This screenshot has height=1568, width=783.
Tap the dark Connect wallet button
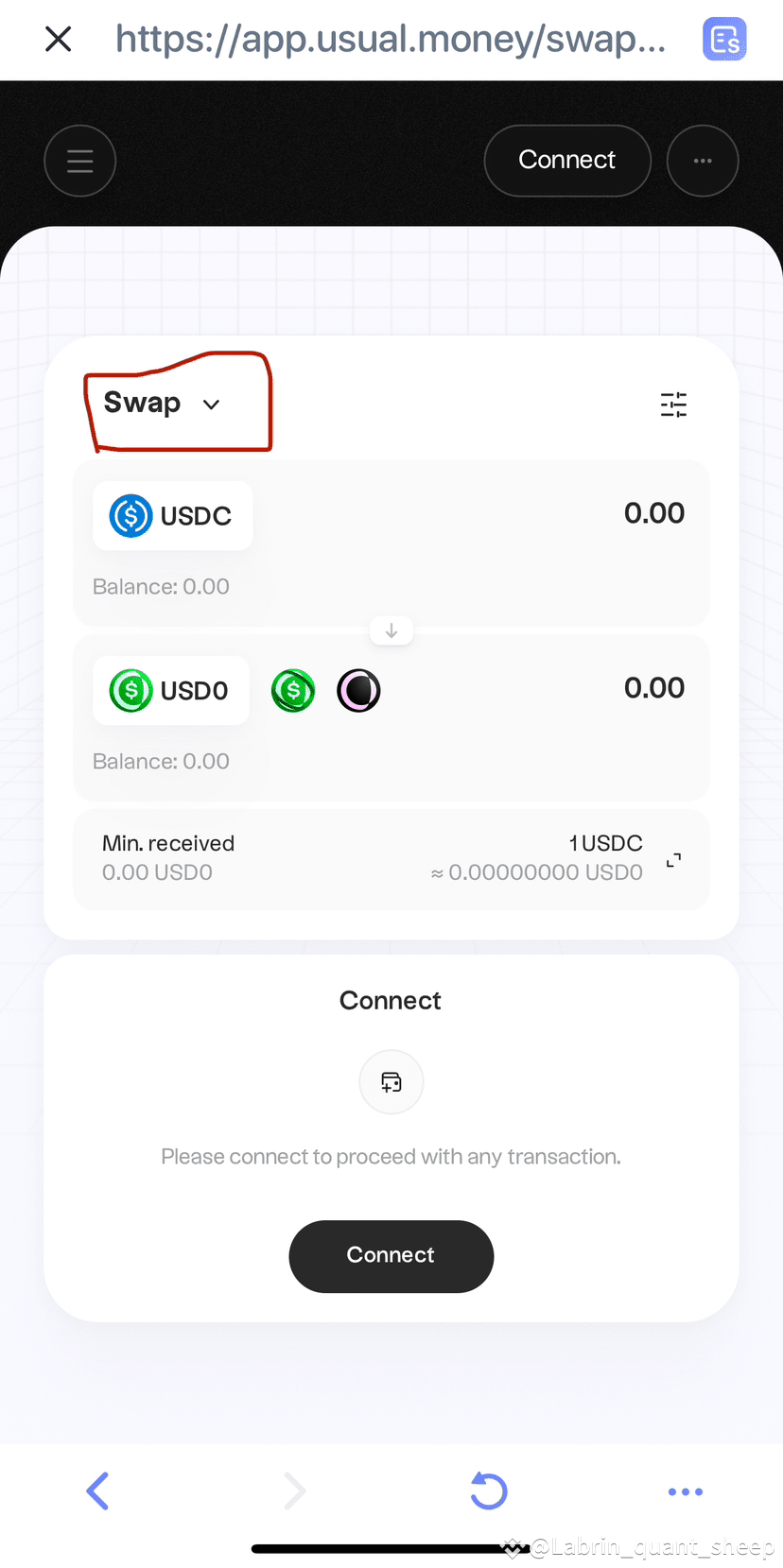coord(391,1255)
